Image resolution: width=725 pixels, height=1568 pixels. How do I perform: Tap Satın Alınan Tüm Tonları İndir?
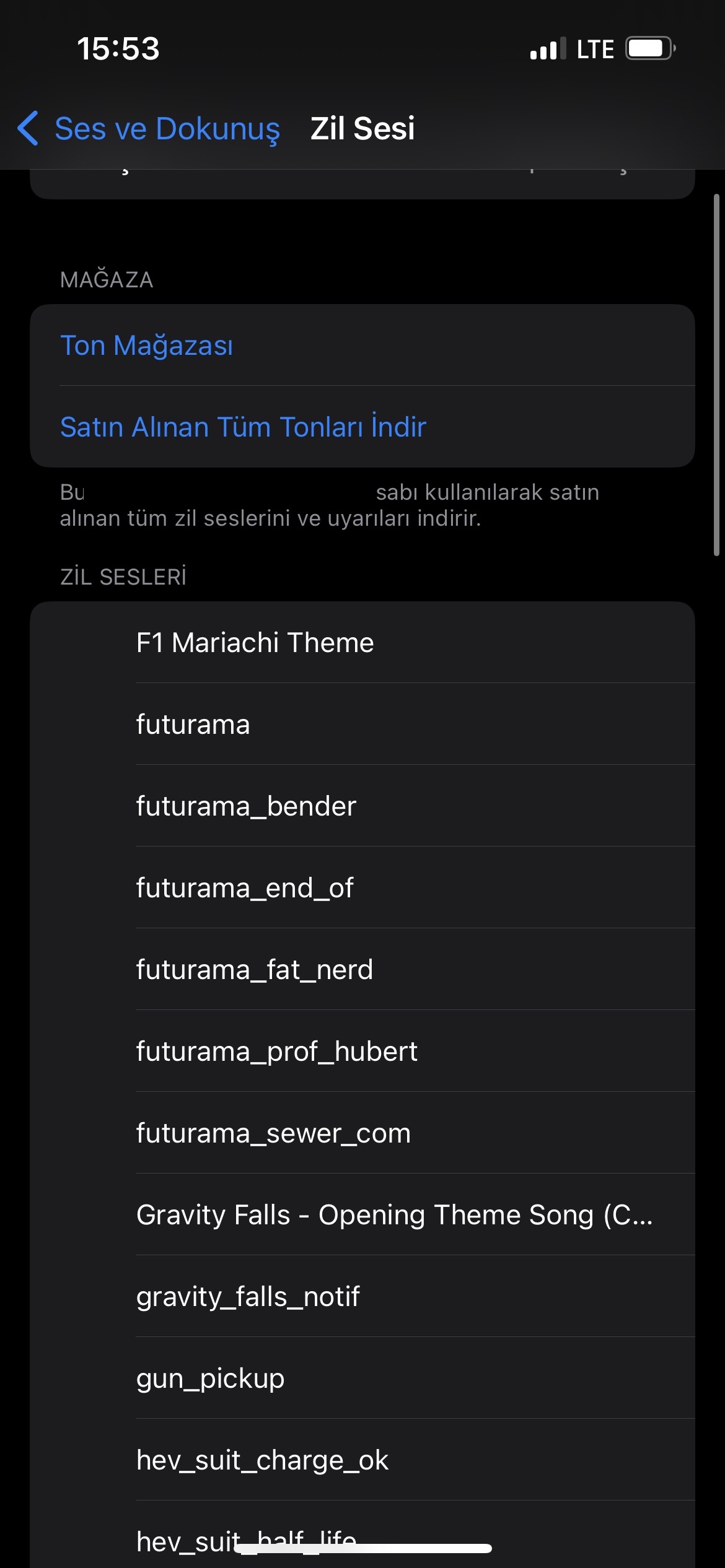tap(362, 427)
